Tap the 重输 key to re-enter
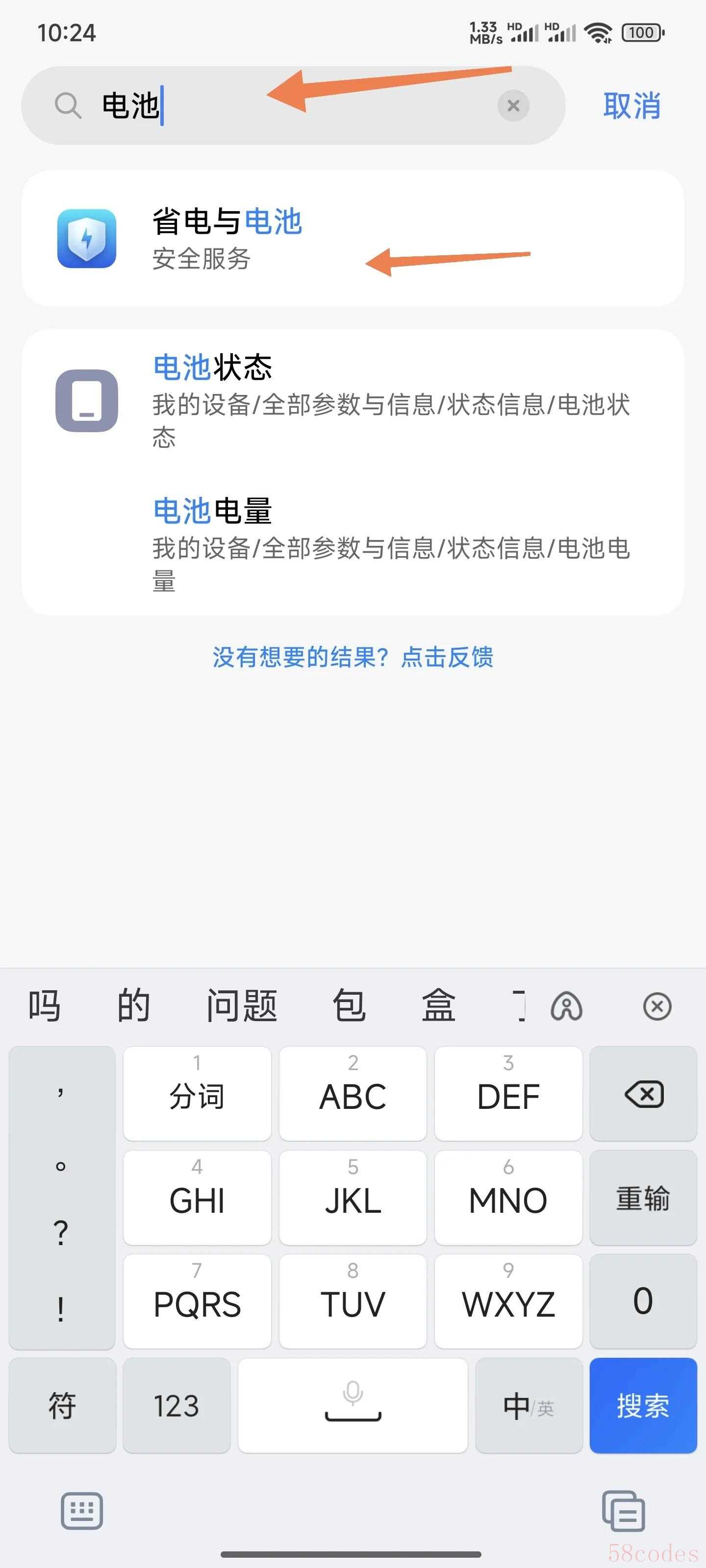The width and height of the screenshot is (706, 1568). tap(643, 1198)
